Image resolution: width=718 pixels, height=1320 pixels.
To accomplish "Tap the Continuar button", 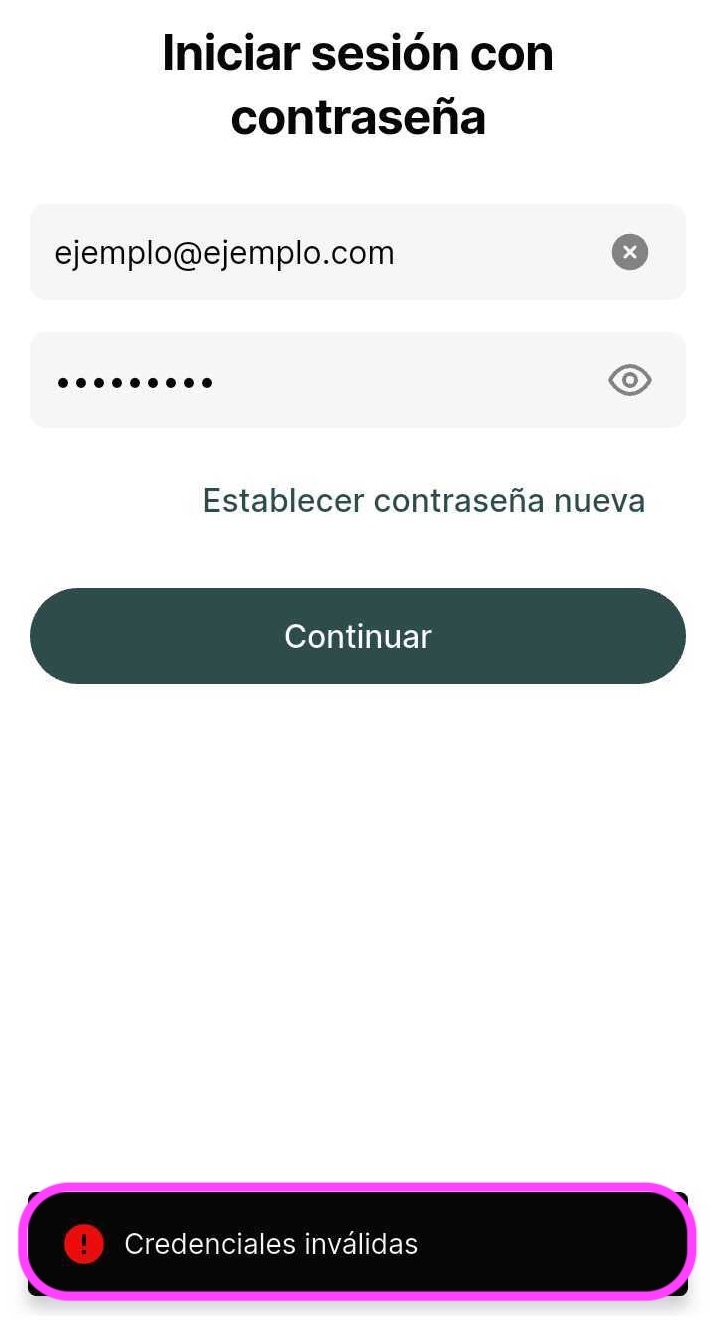I will (358, 636).
